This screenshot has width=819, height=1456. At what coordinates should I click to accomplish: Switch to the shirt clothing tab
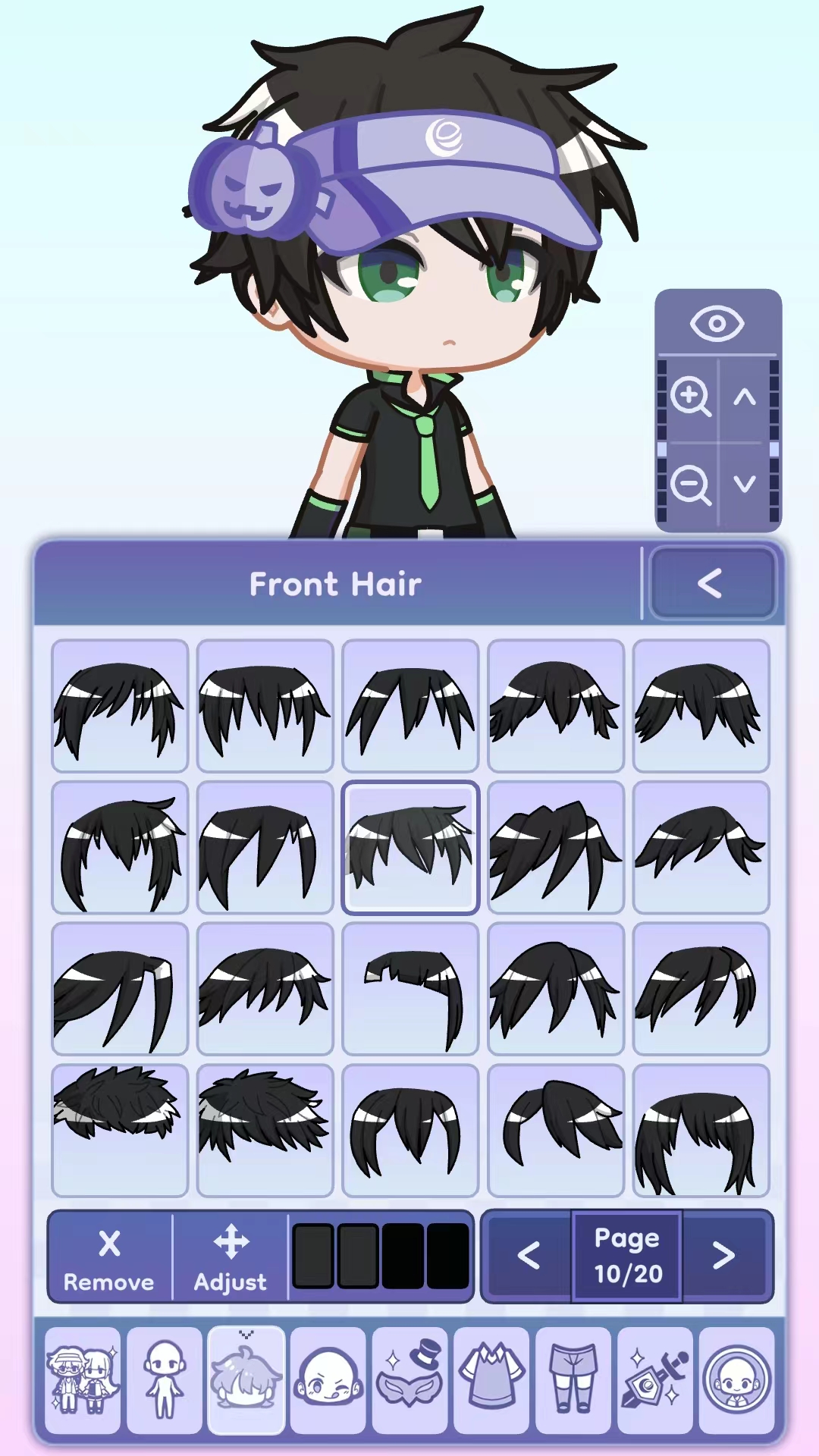pyautogui.click(x=492, y=1380)
